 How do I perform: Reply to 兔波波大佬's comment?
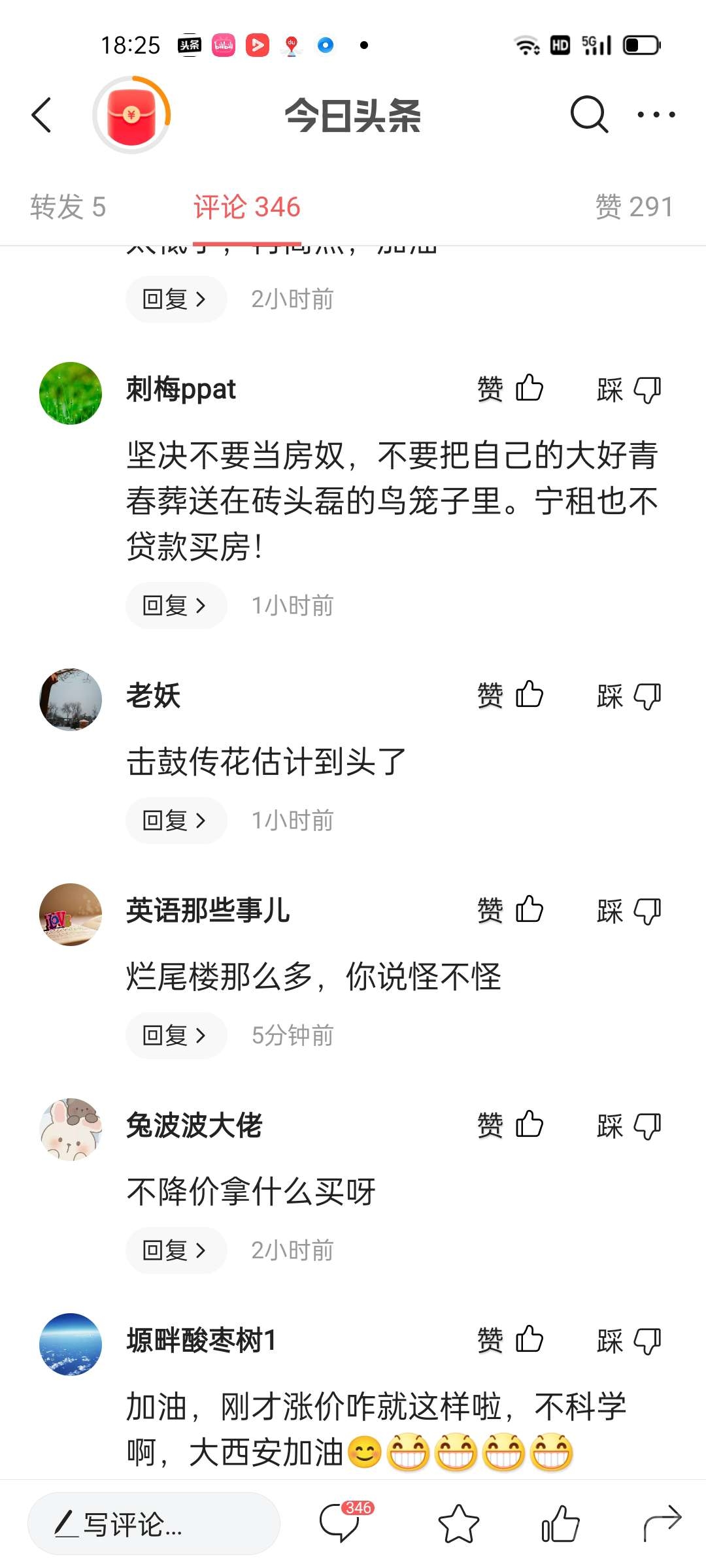pyautogui.click(x=175, y=1250)
